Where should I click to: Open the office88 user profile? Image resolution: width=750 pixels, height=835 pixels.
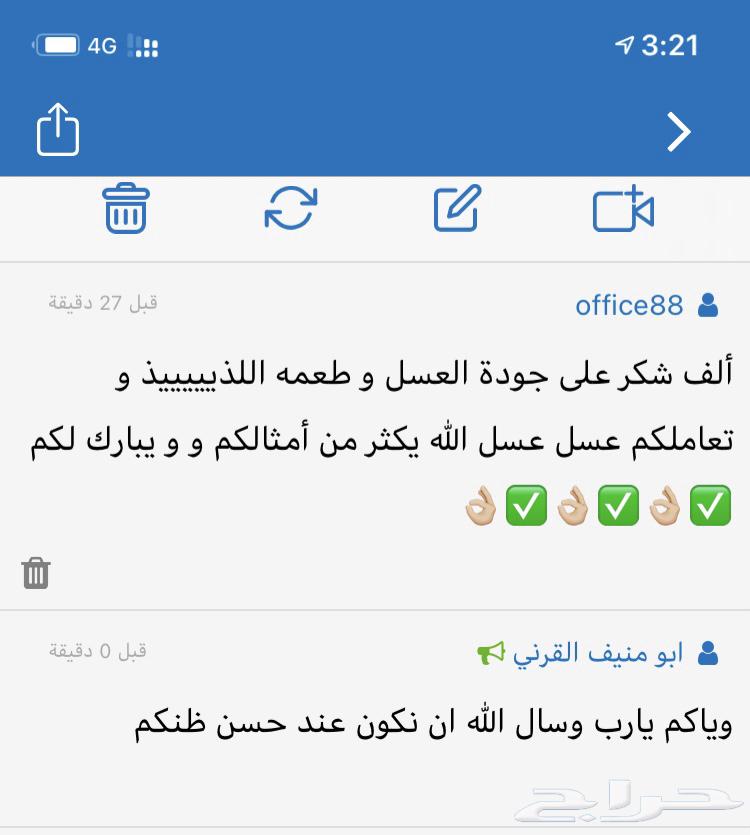coord(629,305)
